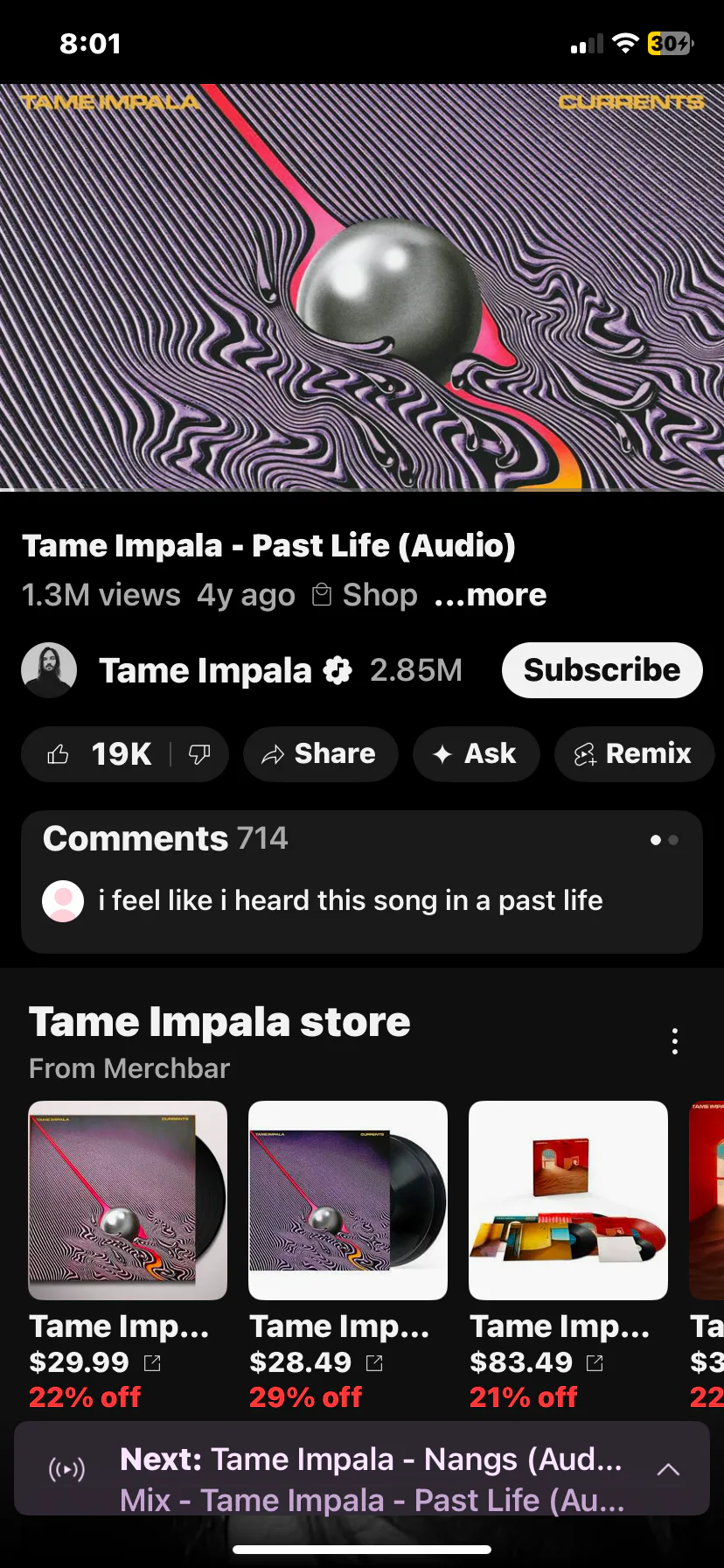Screen dimensions: 724x1568
Task: View the $29.99 vinyl product
Action: [128, 1256]
